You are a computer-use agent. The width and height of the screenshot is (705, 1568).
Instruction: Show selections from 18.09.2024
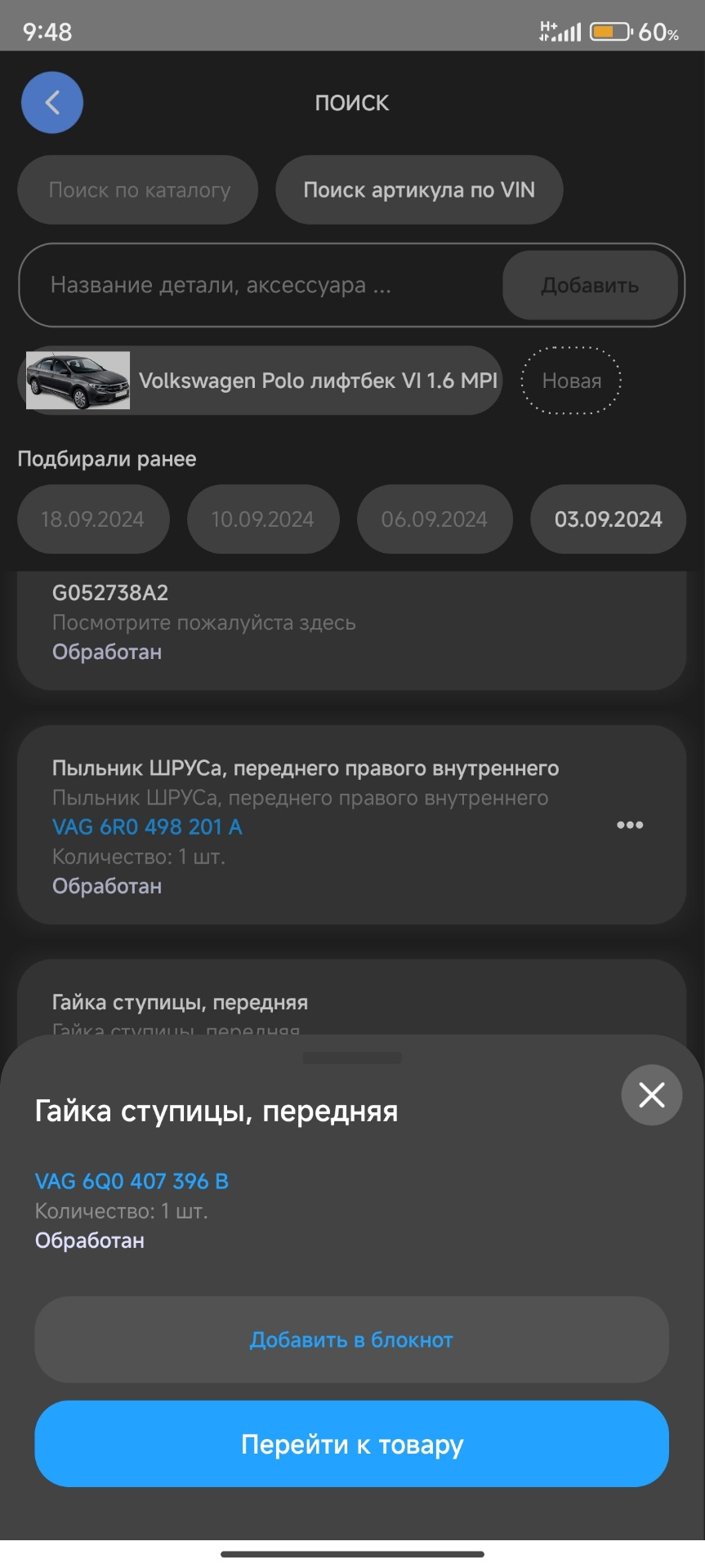[x=93, y=519]
